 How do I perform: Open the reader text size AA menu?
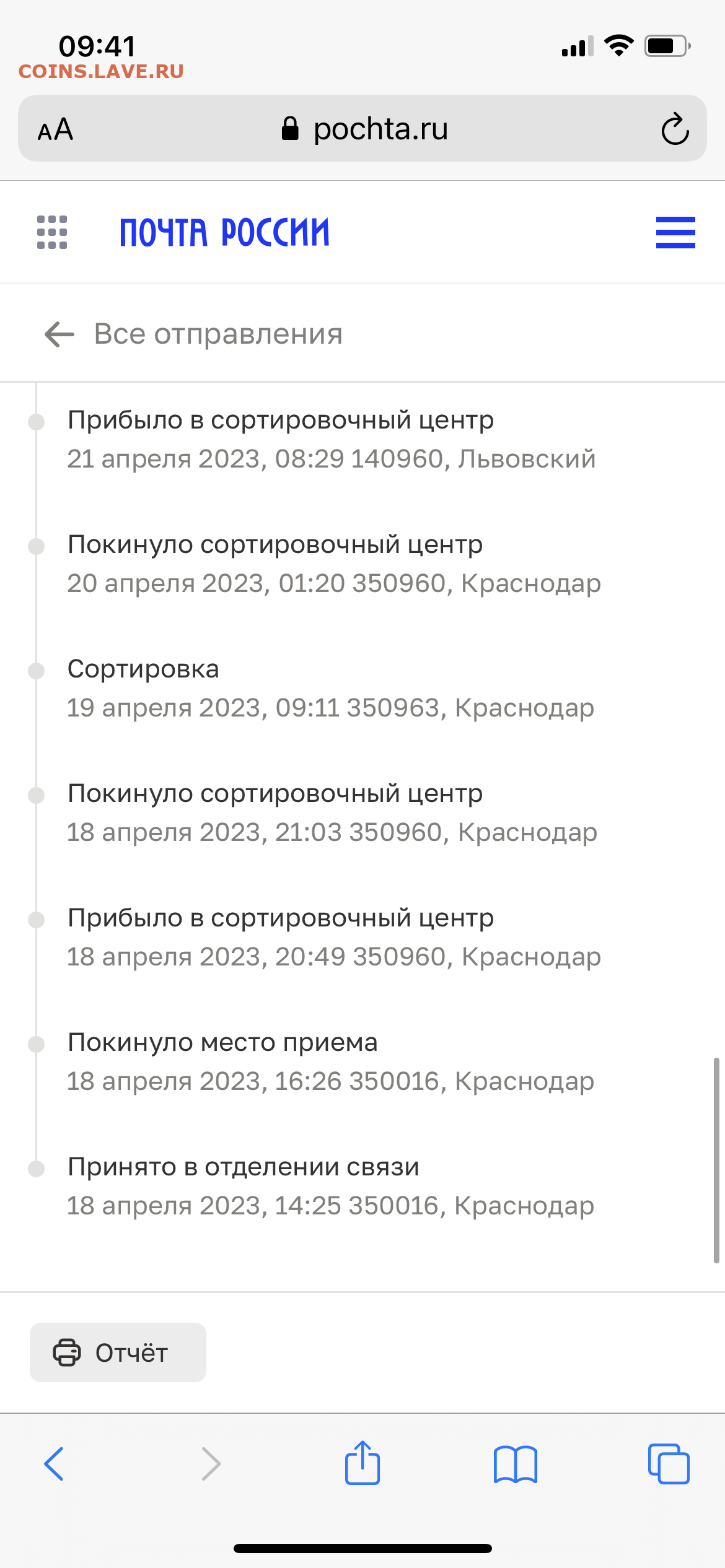click(55, 129)
